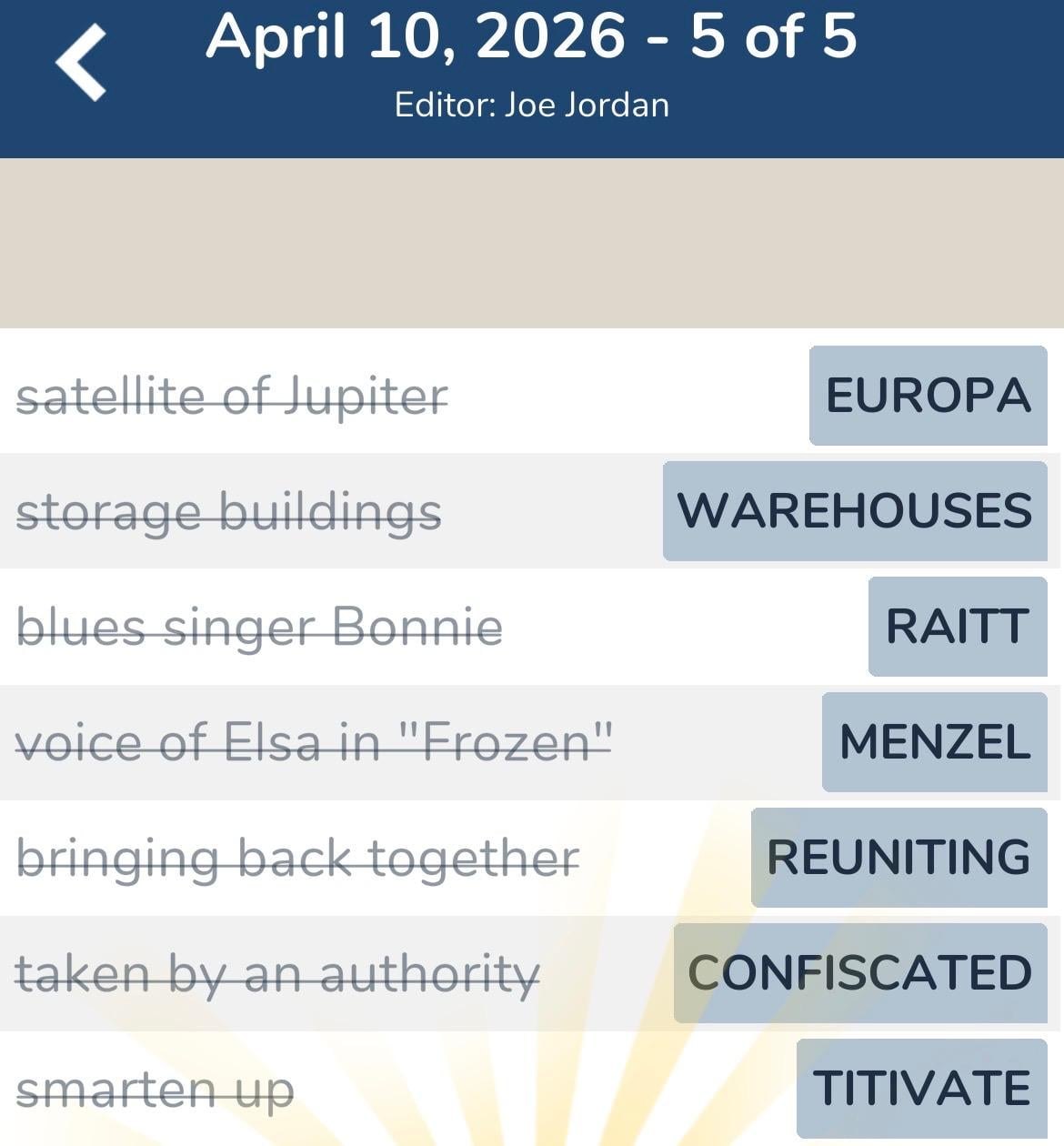Click the row containing TITIVATE

(532, 1087)
